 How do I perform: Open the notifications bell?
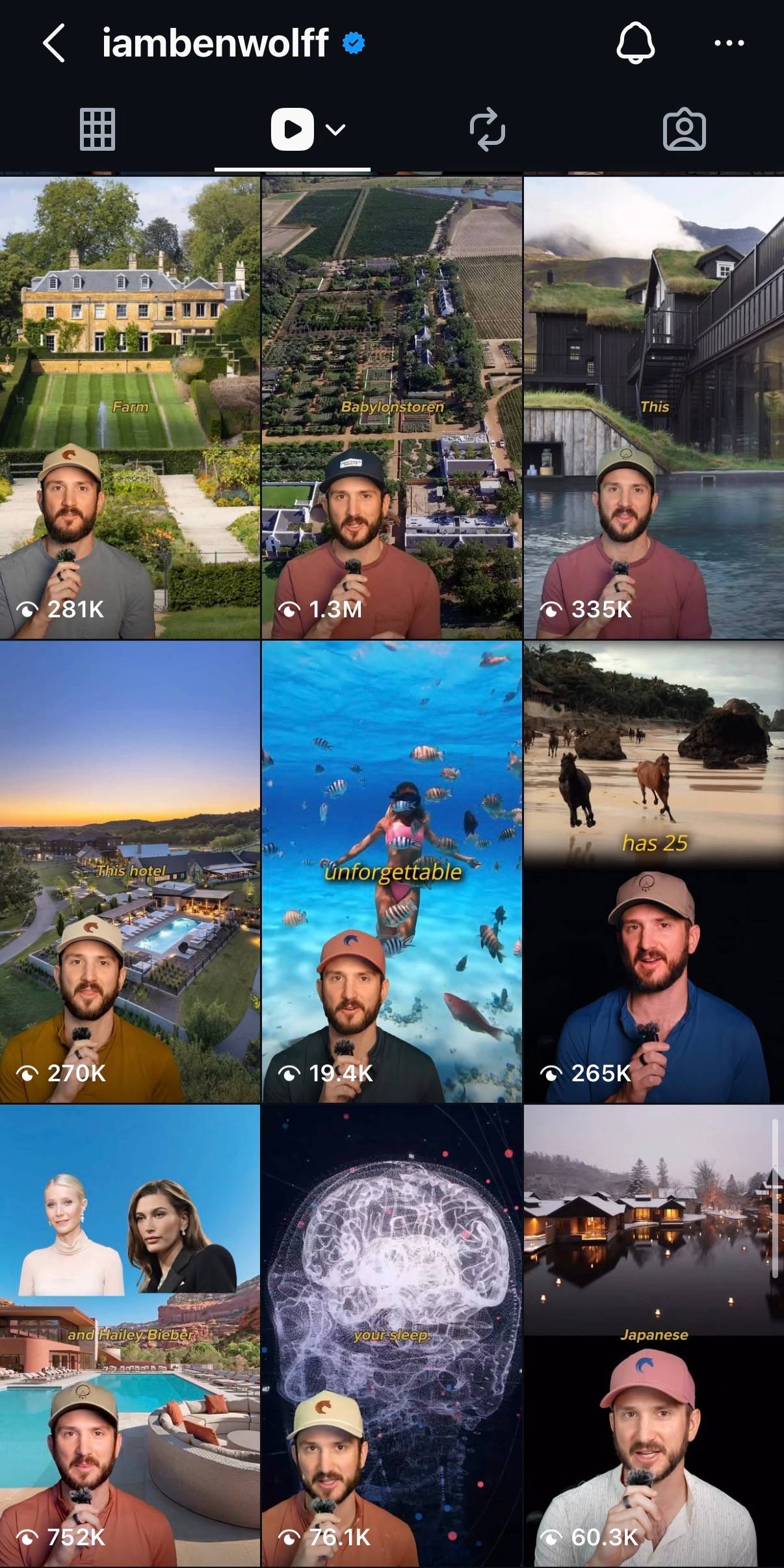pyautogui.click(x=635, y=43)
